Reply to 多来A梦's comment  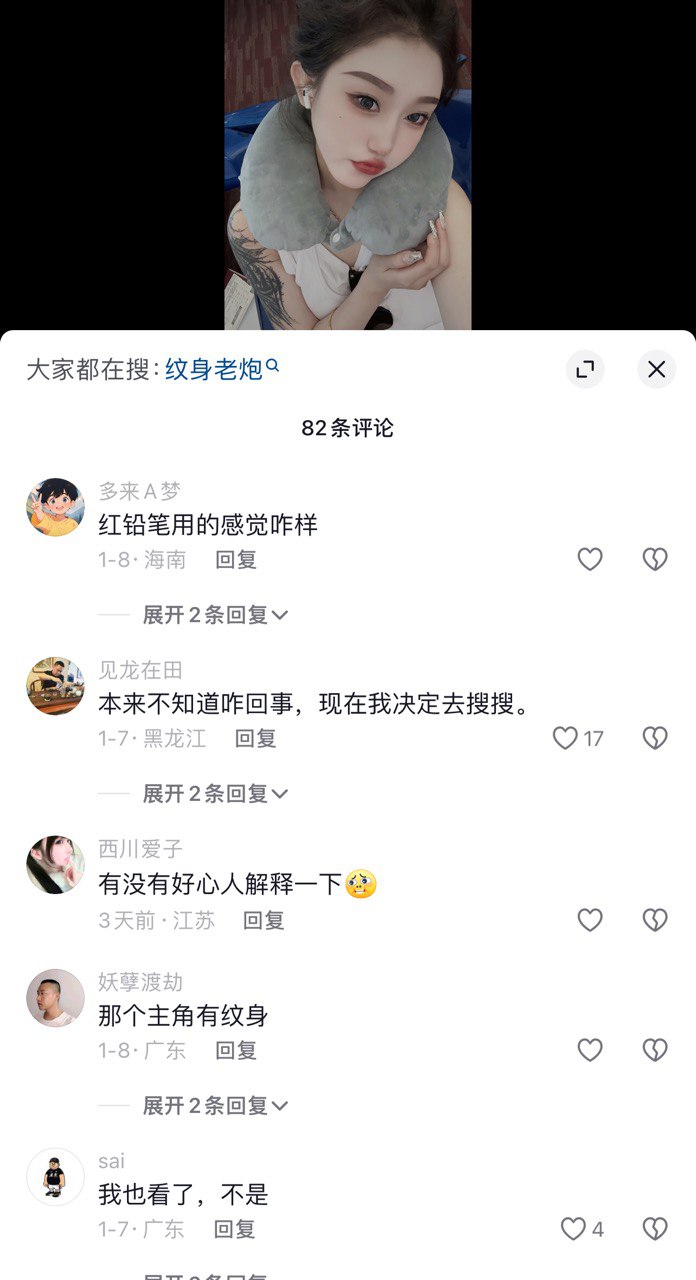click(236, 560)
